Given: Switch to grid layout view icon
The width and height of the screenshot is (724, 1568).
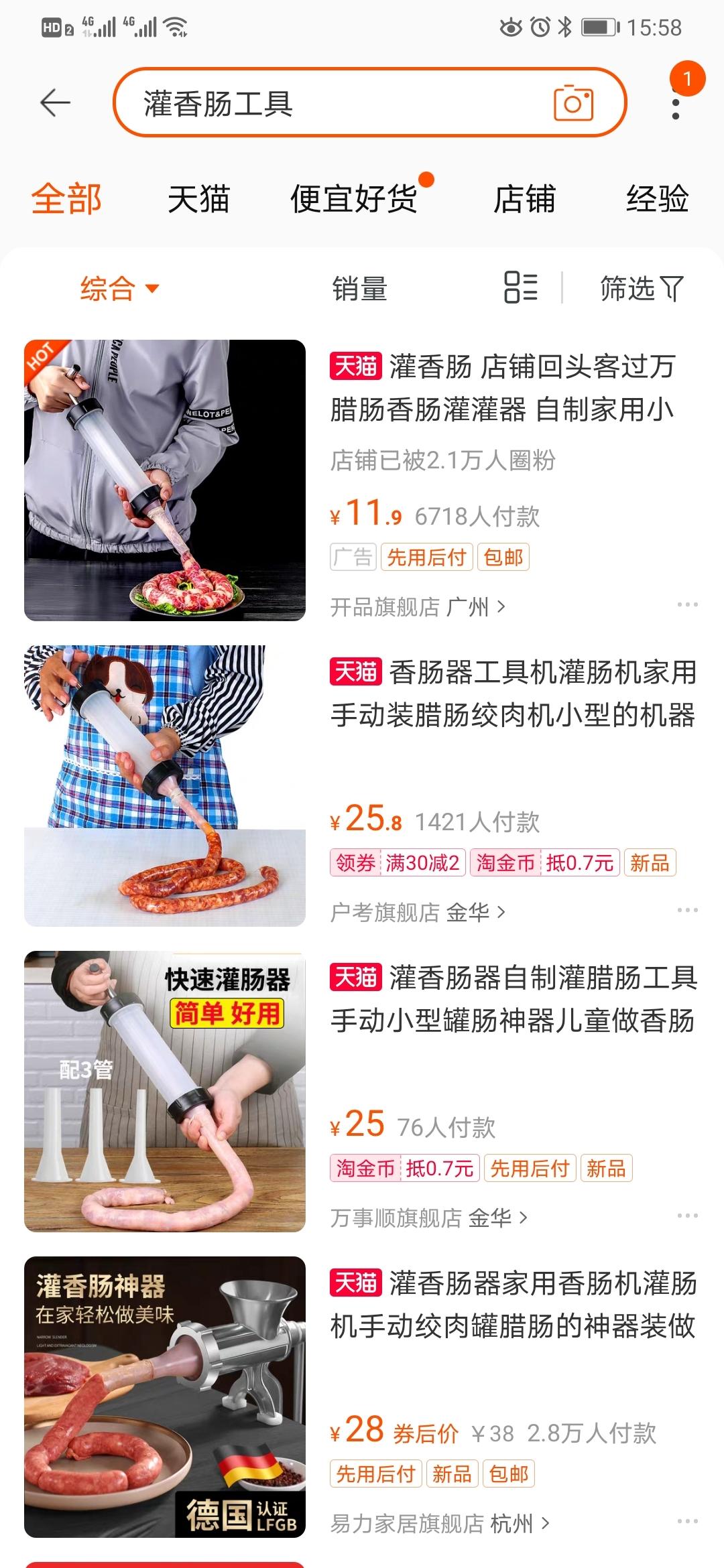Looking at the screenshot, I should tap(522, 288).
